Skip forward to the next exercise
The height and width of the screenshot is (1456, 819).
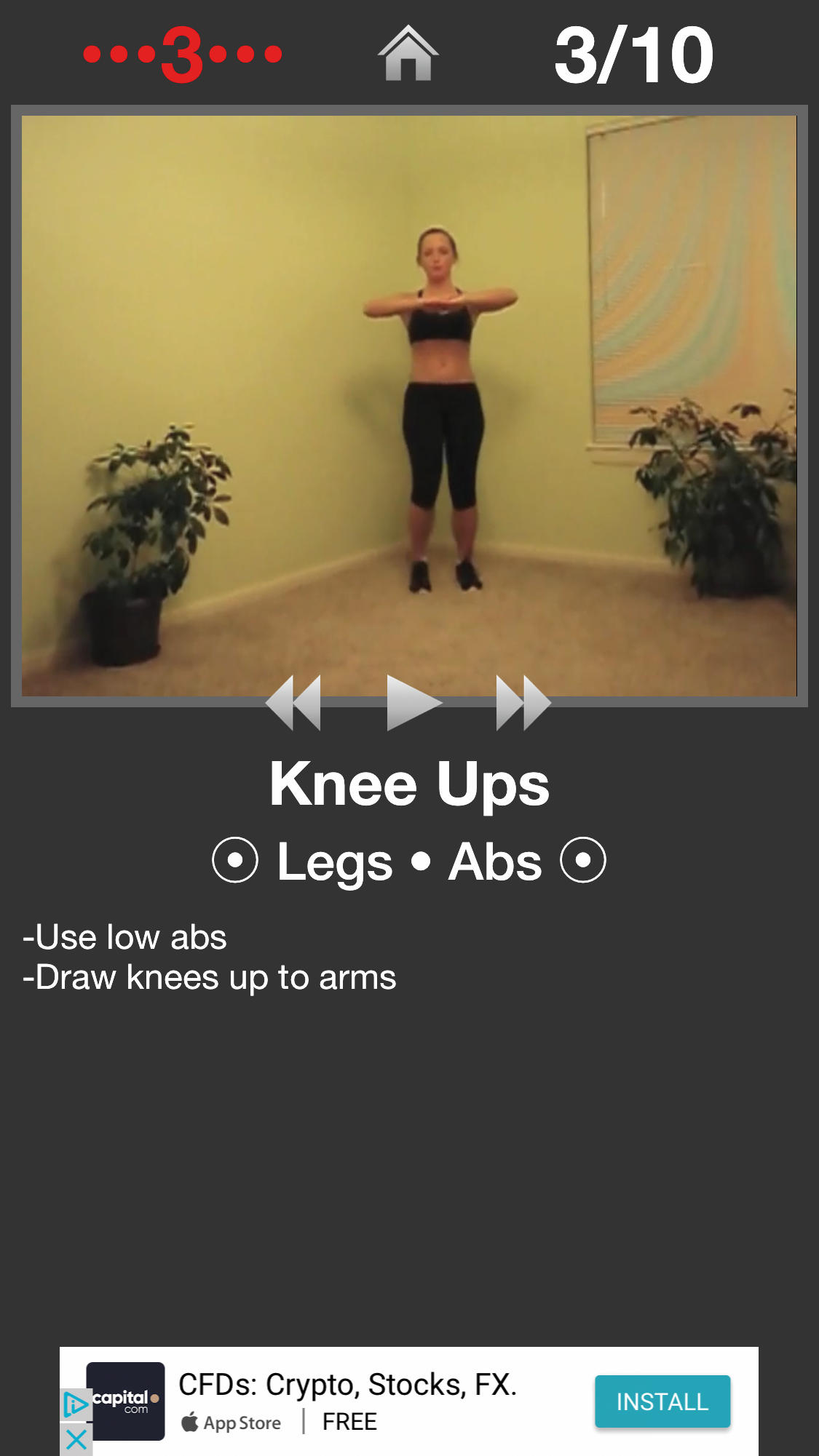[x=523, y=702]
